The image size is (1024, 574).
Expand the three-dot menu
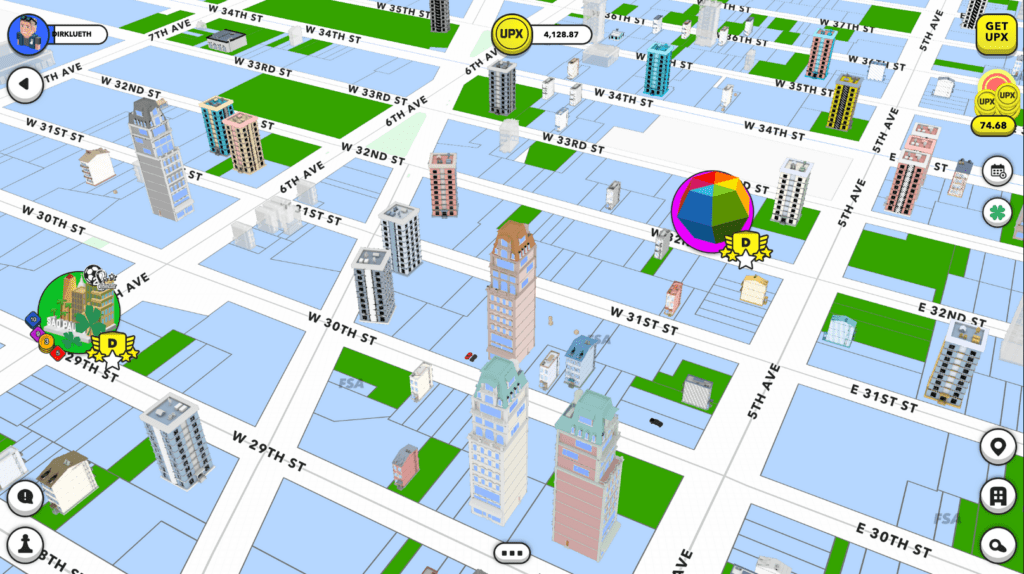[x=512, y=552]
